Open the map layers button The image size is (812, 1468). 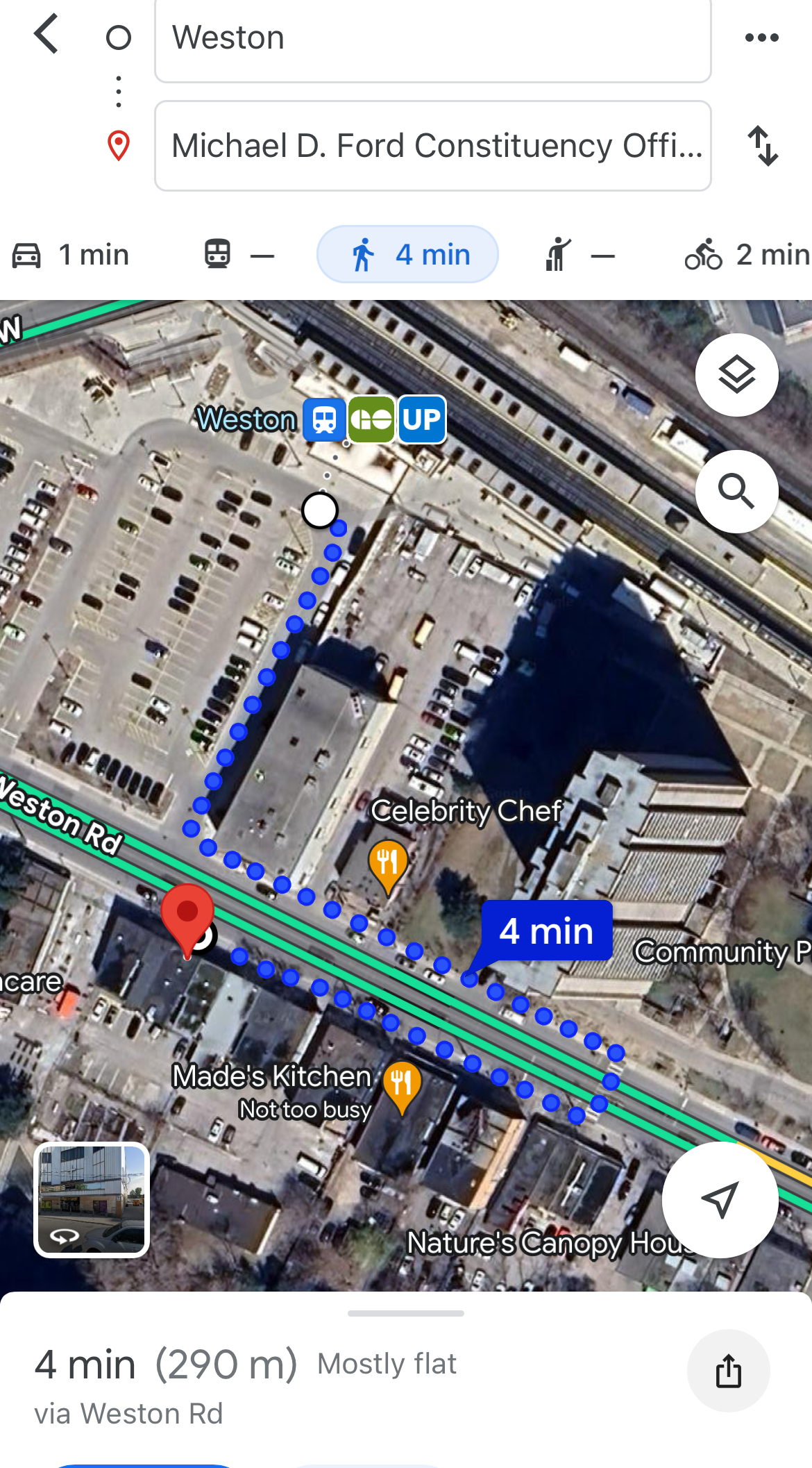(x=736, y=375)
